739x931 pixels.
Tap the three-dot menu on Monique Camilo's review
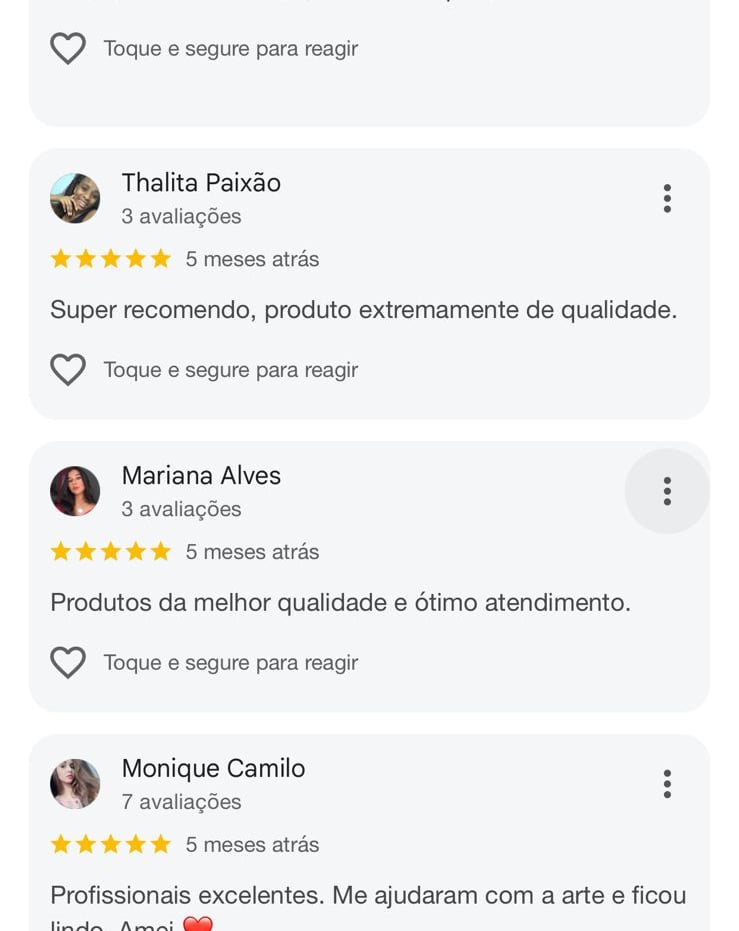click(667, 784)
